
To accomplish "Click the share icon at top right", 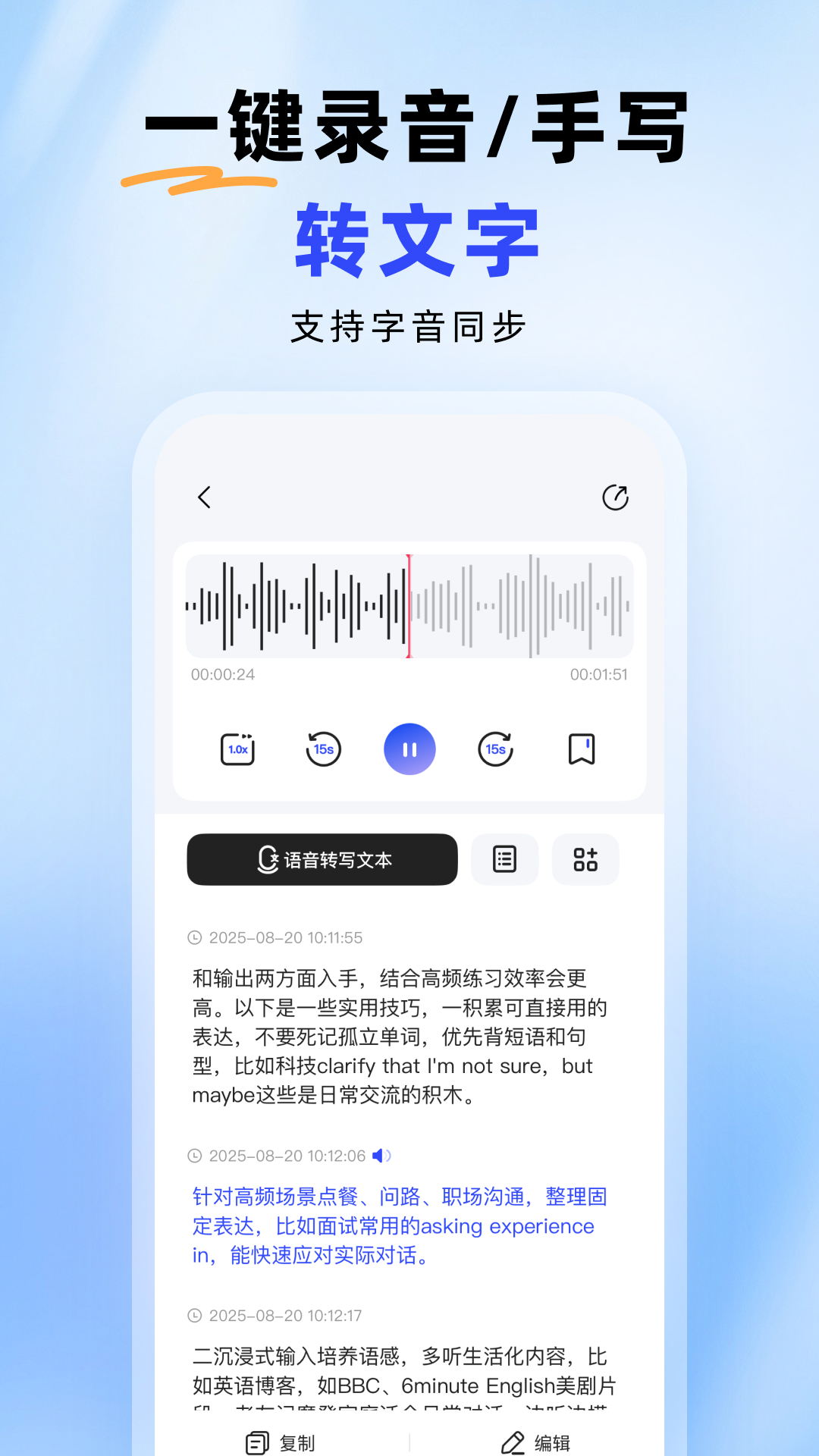I will (x=616, y=498).
